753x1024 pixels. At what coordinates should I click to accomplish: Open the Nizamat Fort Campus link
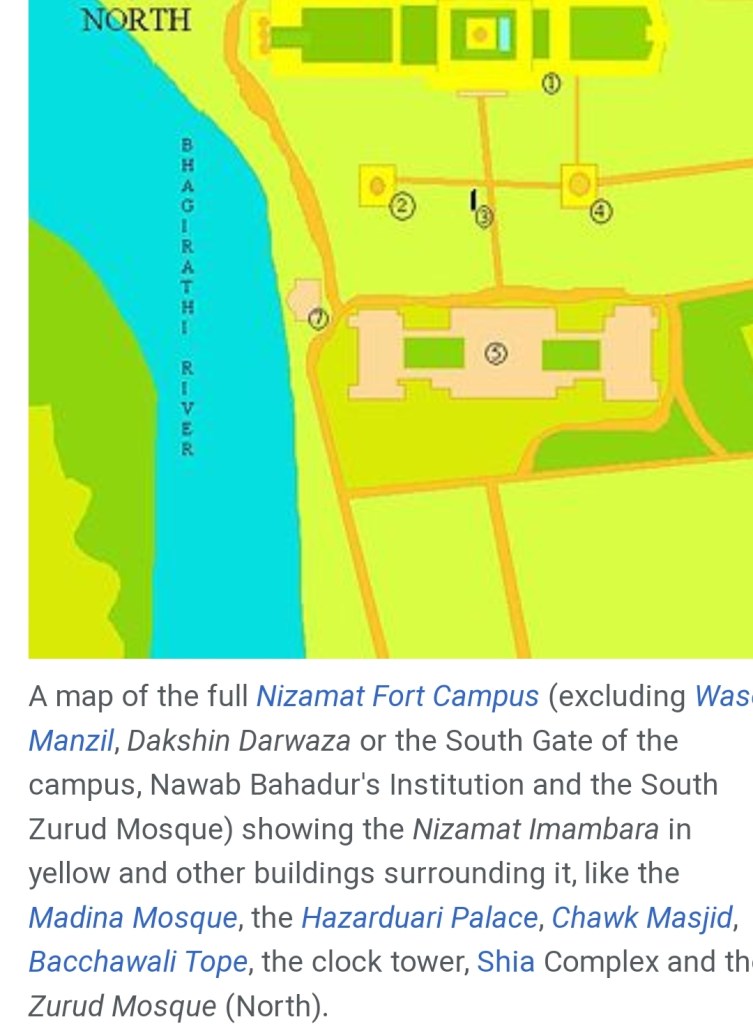point(397,696)
